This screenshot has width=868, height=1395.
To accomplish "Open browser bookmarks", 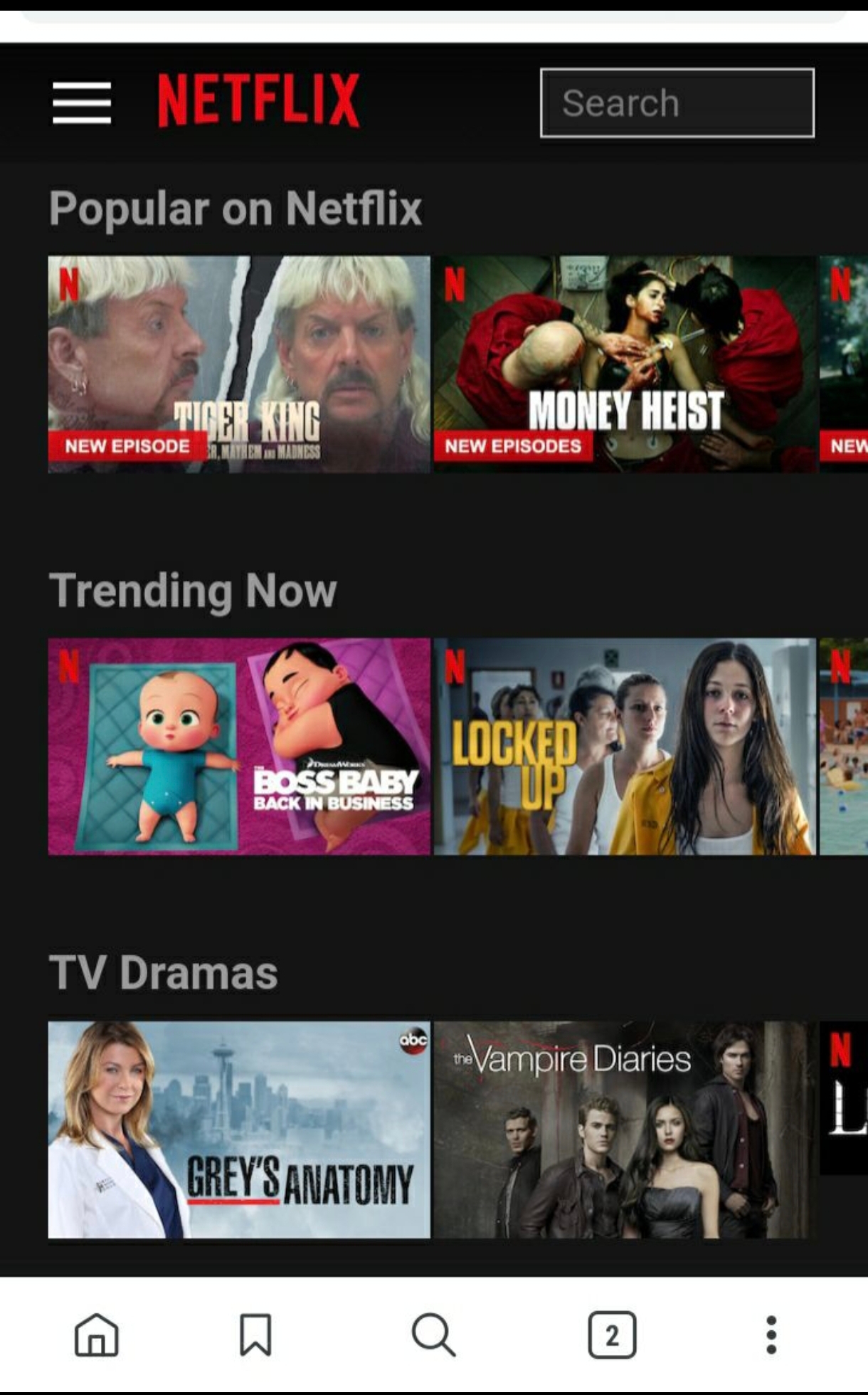I will (255, 1335).
